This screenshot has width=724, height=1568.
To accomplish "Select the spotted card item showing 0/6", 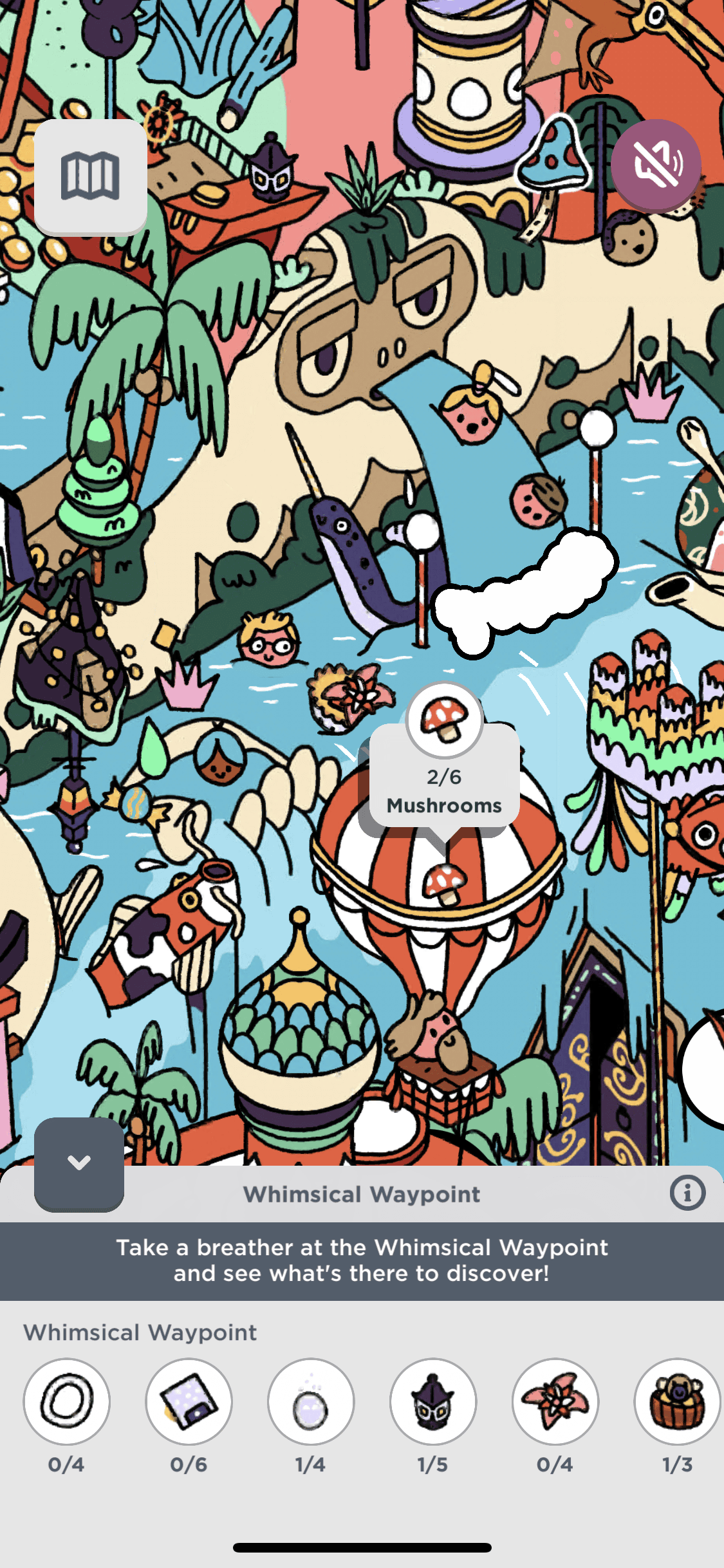I will pos(189,1402).
